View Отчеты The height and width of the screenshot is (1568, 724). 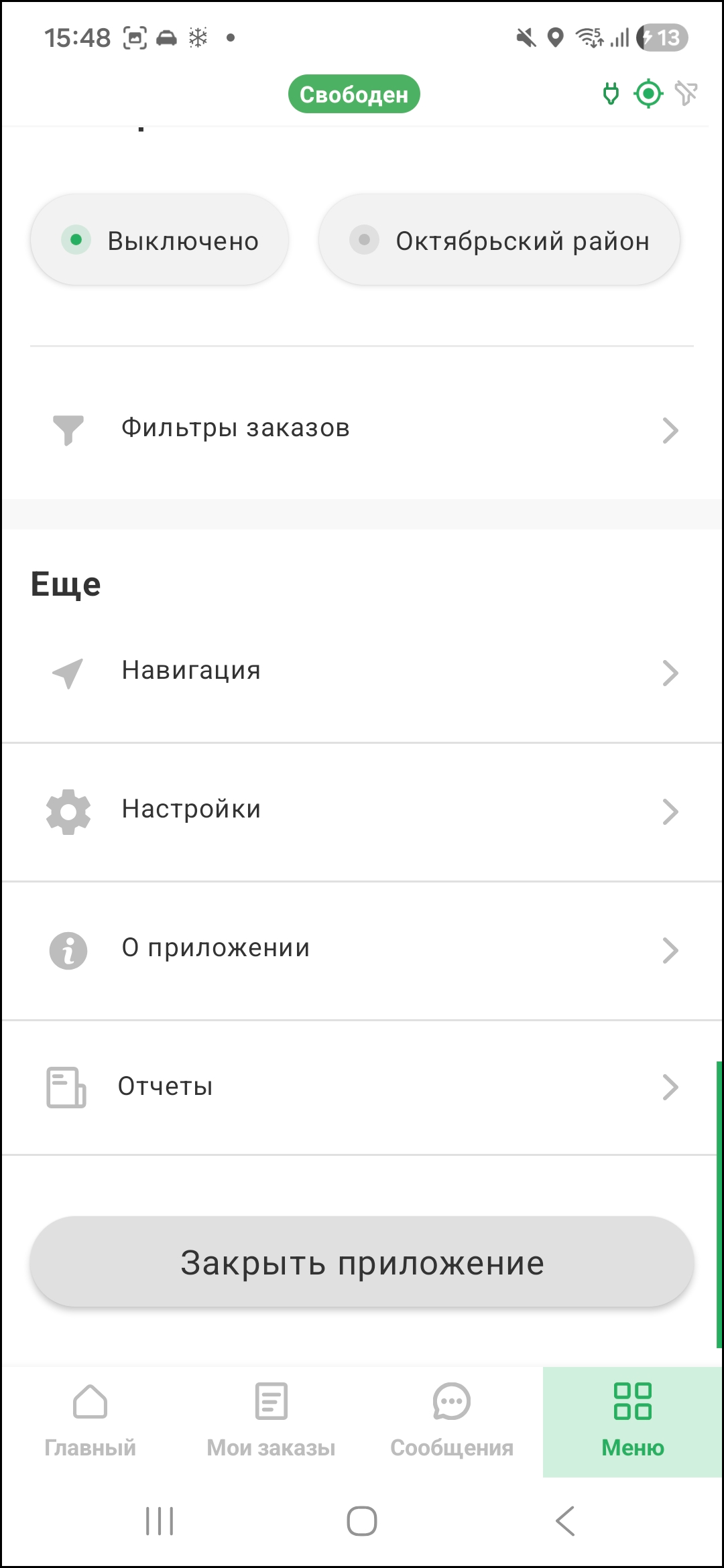(362, 1087)
